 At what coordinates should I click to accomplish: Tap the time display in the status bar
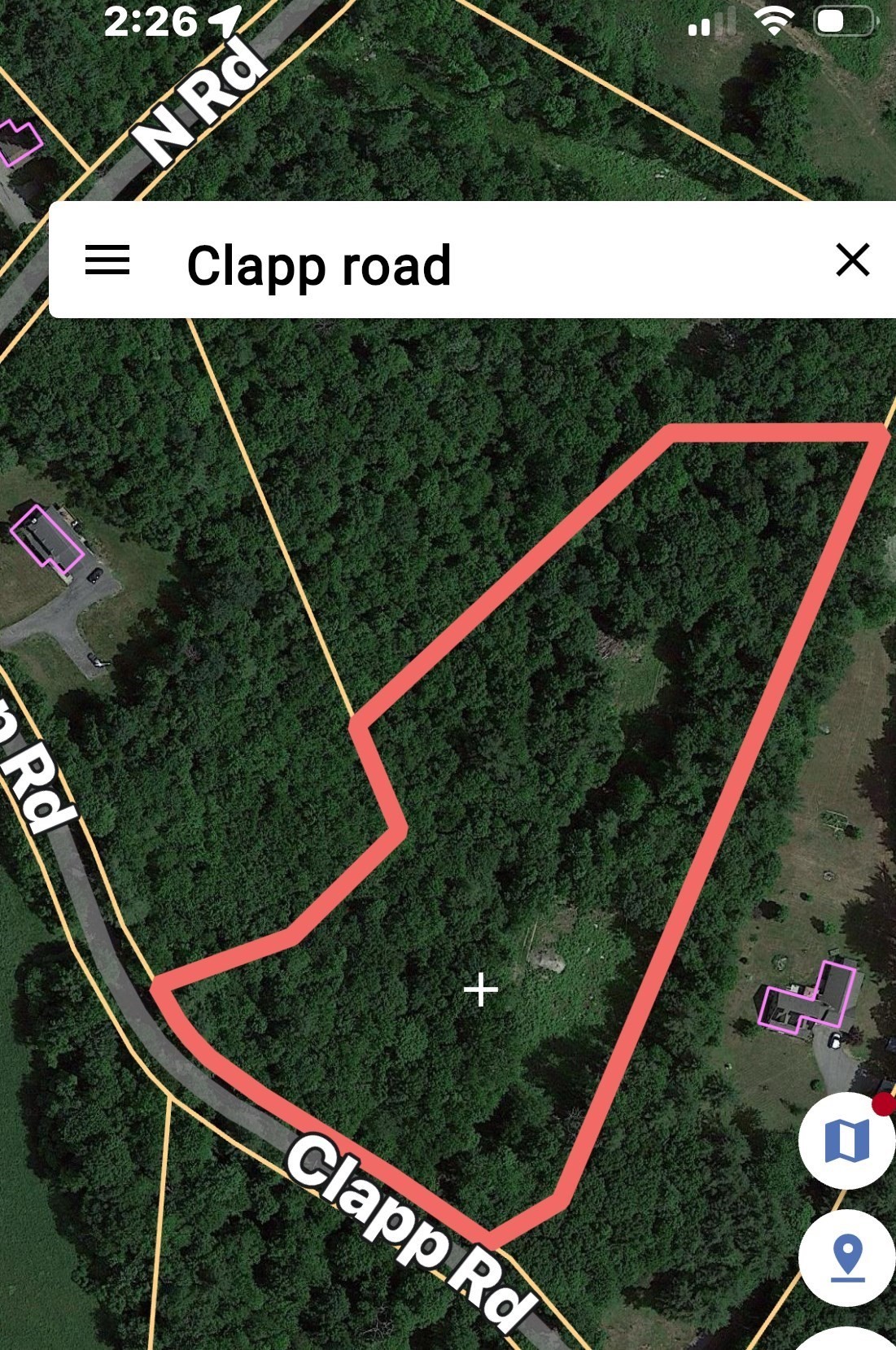[151, 21]
